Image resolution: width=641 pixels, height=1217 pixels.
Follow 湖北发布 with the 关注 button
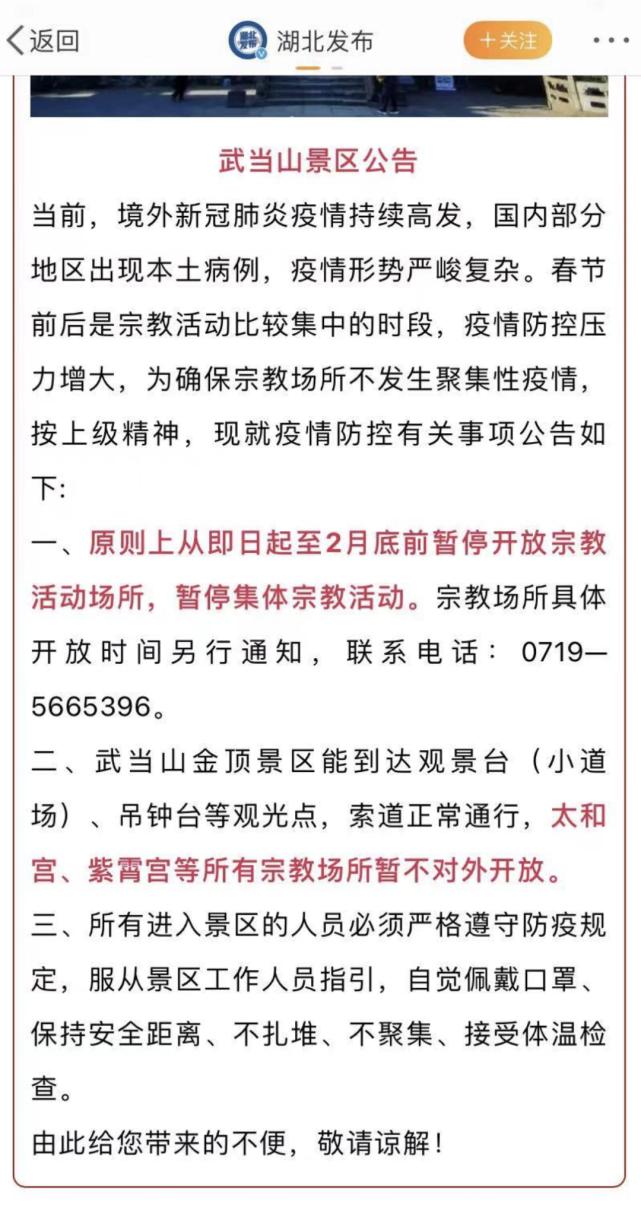507,40
